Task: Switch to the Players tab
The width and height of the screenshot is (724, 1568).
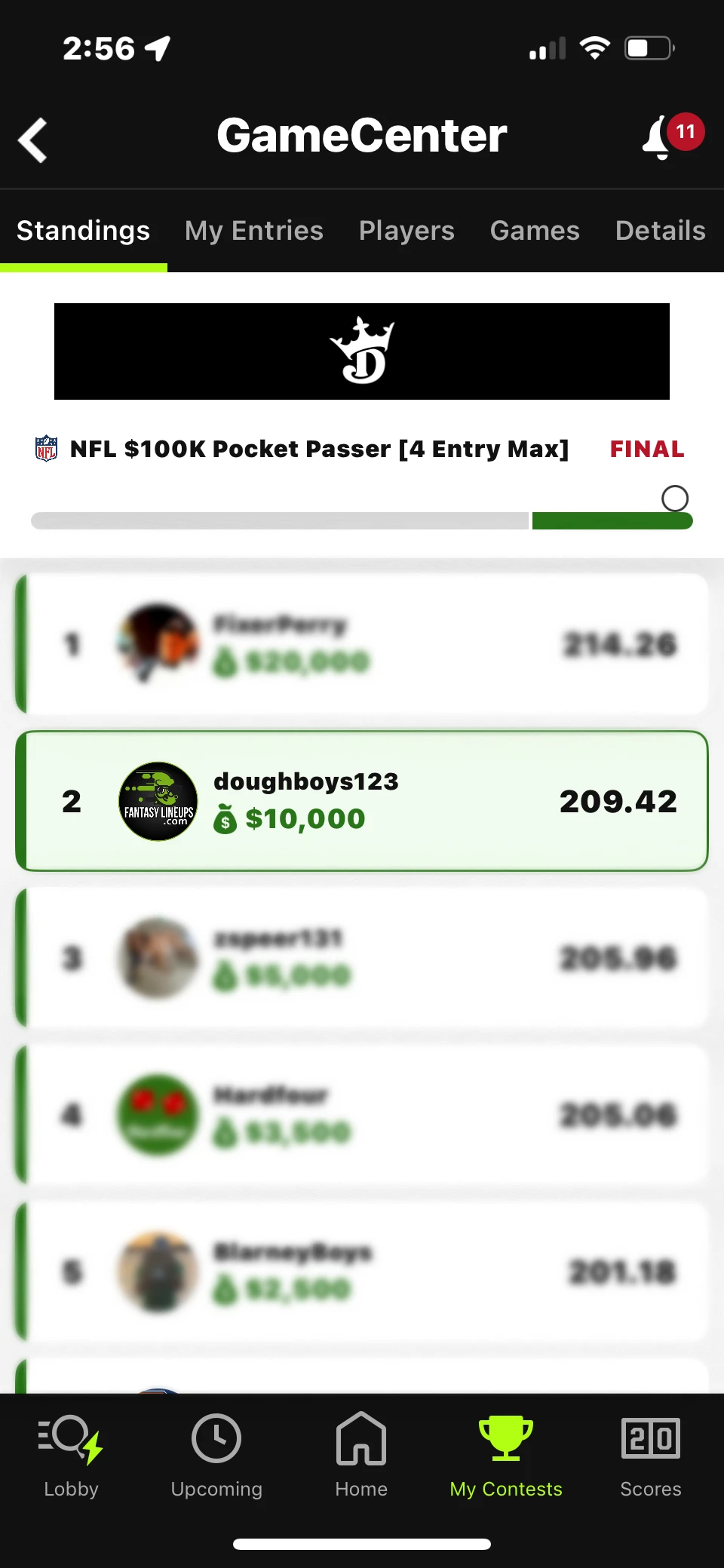Action: point(406,231)
